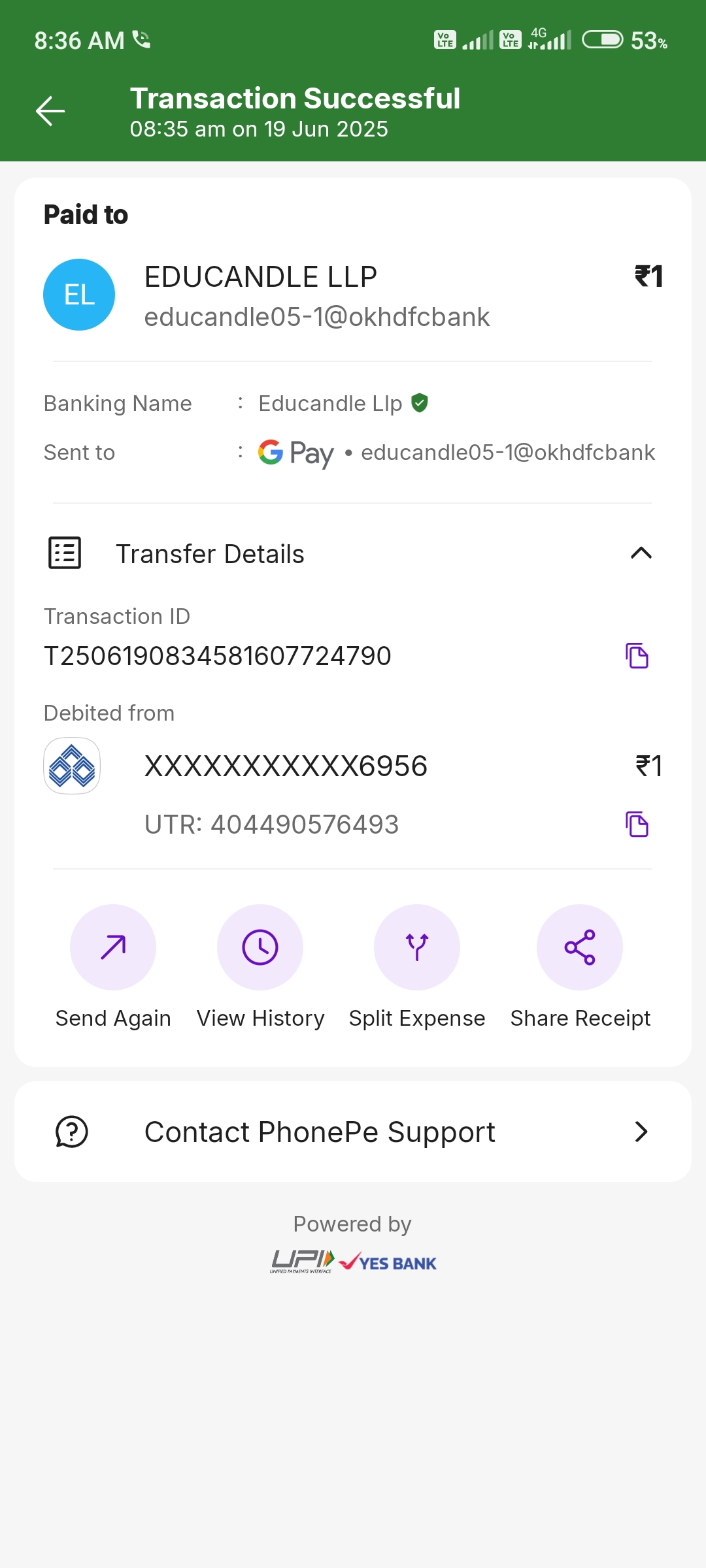Copy the UTR number

click(x=637, y=824)
